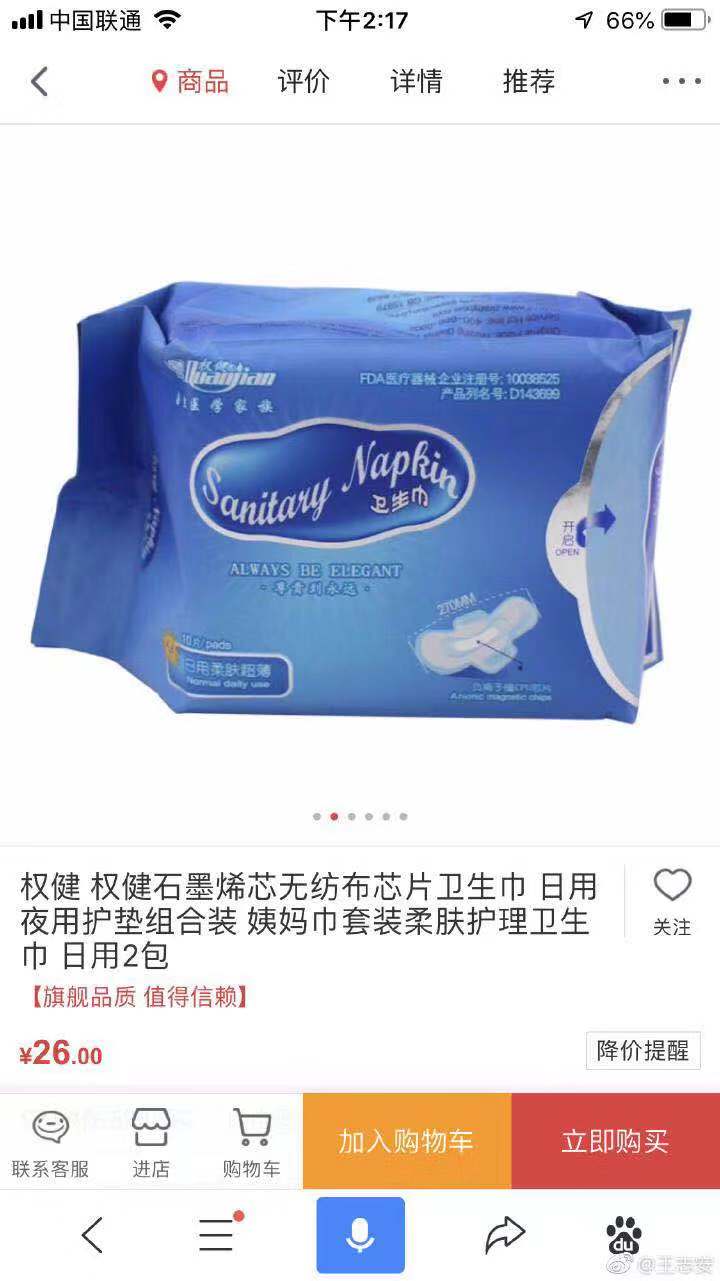Image resolution: width=720 pixels, height=1281 pixels.
Task: Open the 购物车 shopping cart
Action: pos(253,1140)
